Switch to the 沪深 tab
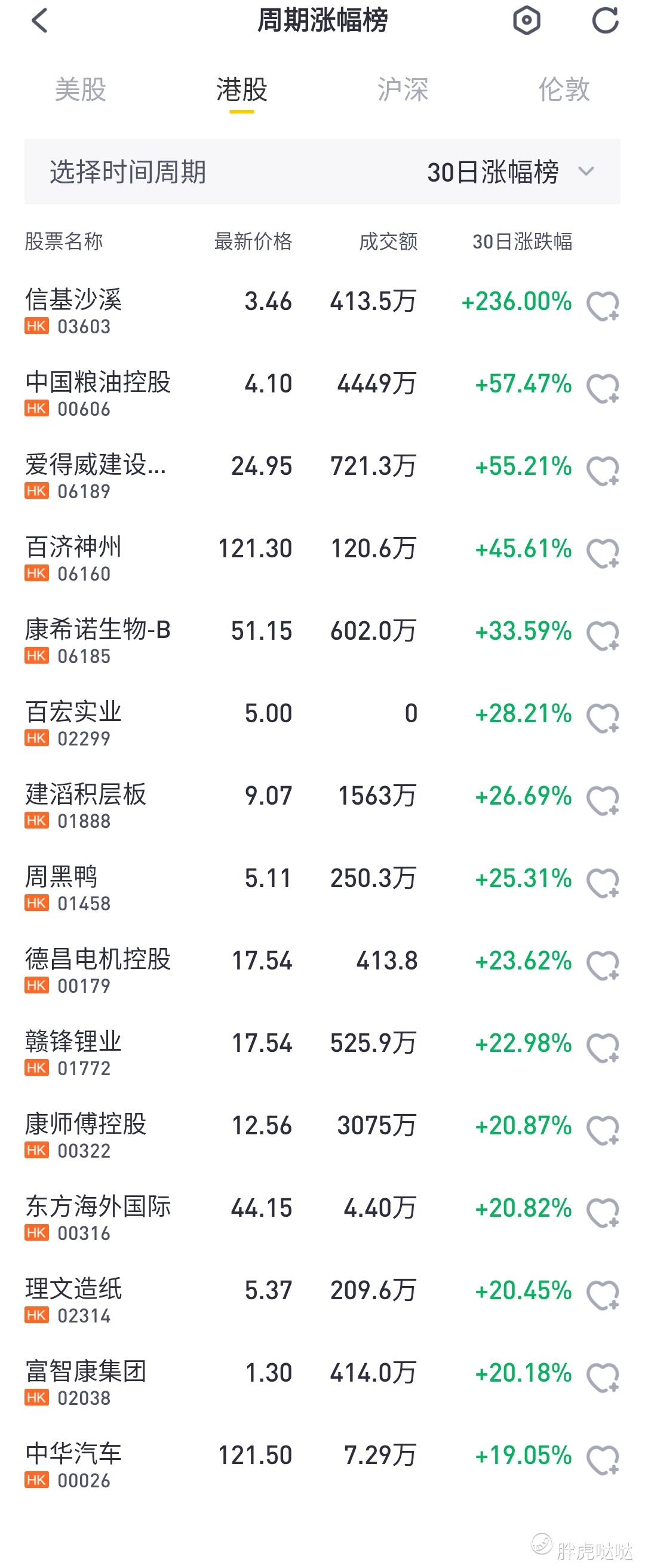The width and height of the screenshot is (645, 1568). click(402, 90)
